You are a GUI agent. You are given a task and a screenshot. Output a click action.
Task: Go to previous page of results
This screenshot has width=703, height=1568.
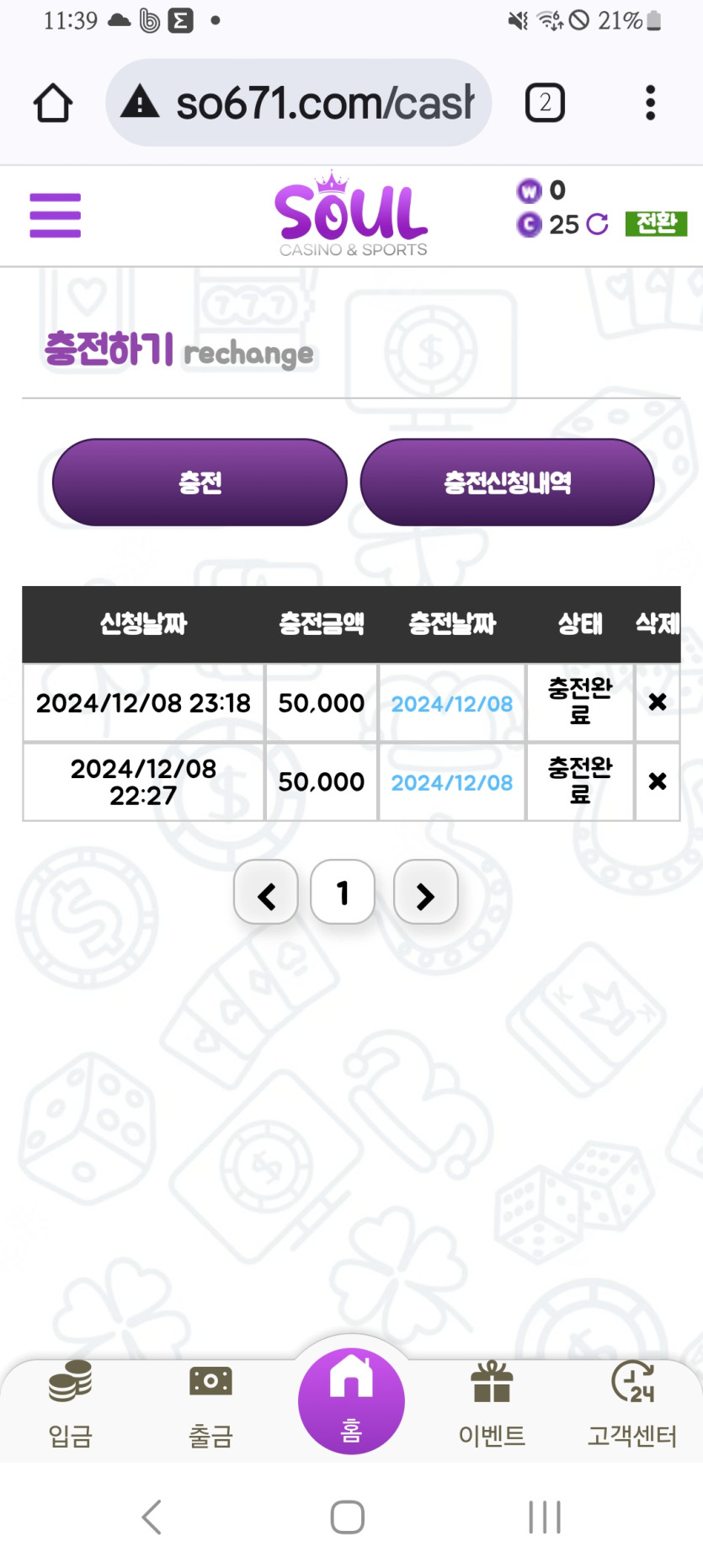(266, 893)
